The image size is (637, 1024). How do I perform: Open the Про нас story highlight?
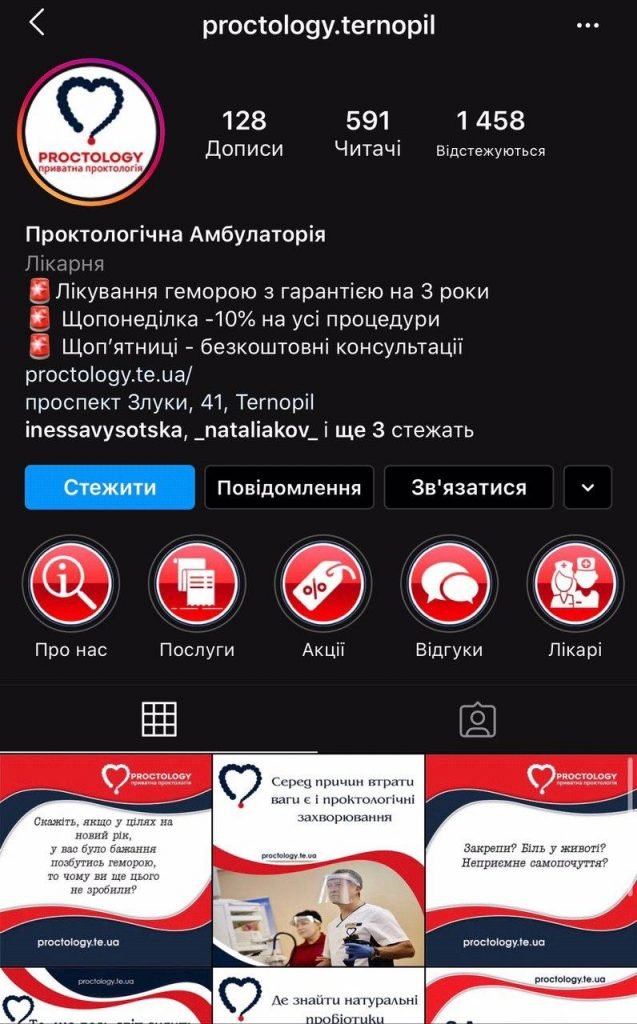tap(71, 584)
